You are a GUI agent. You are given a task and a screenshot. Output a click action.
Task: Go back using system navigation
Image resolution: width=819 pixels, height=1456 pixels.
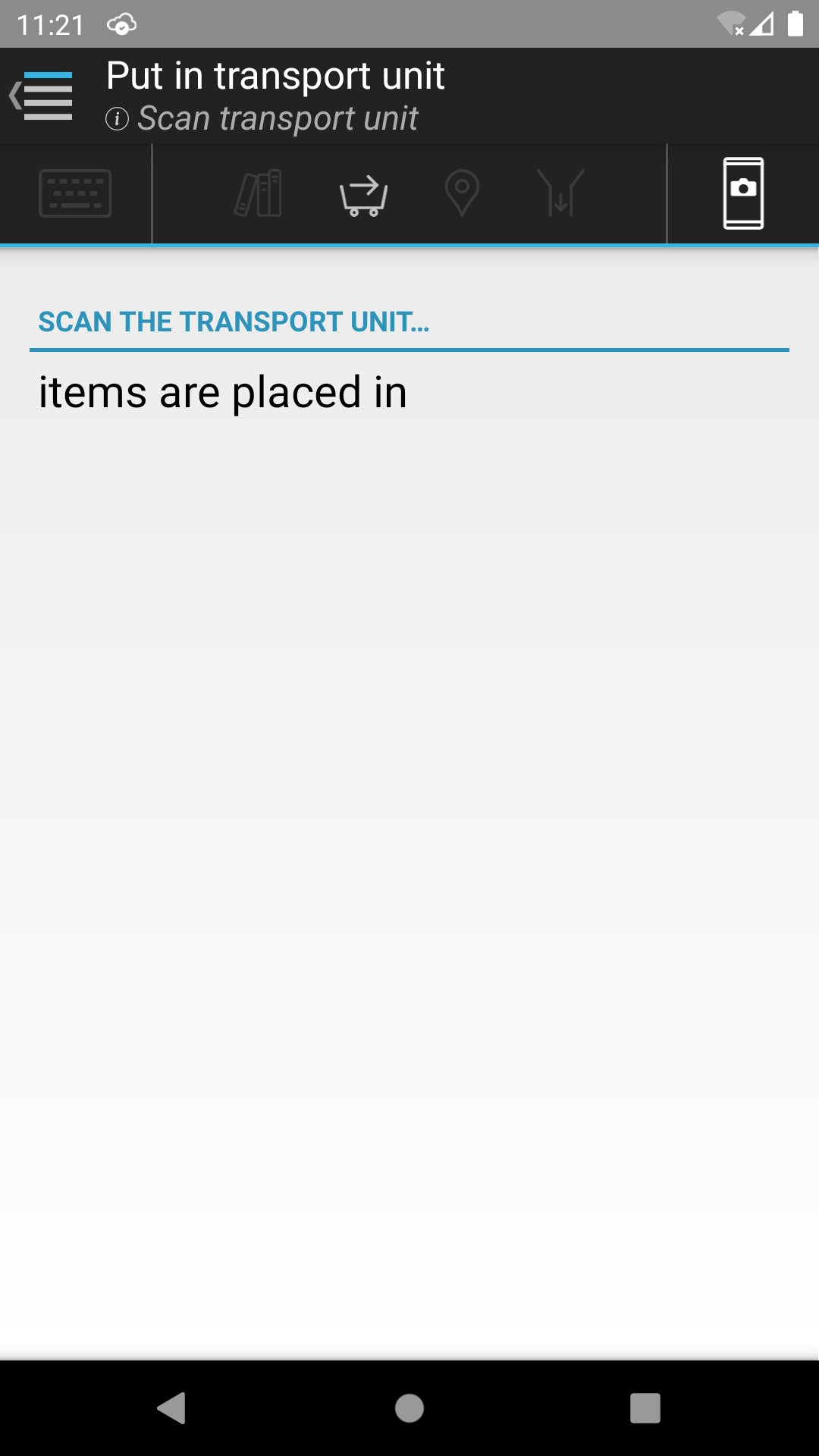[x=172, y=1408]
